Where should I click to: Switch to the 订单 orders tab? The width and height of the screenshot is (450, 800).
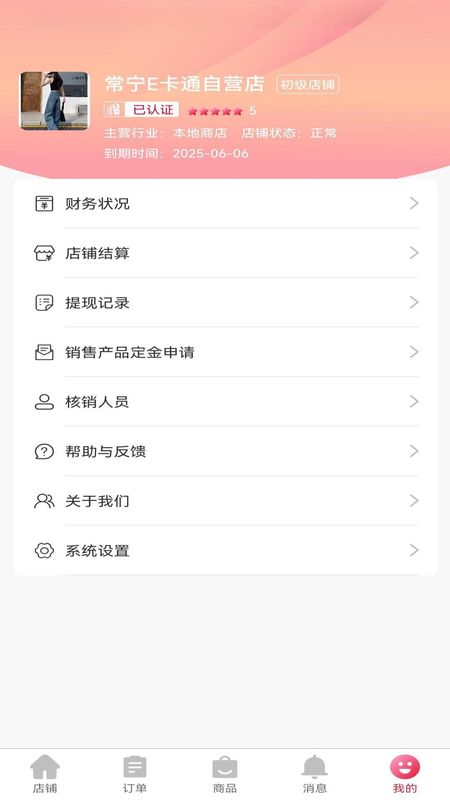(135, 774)
